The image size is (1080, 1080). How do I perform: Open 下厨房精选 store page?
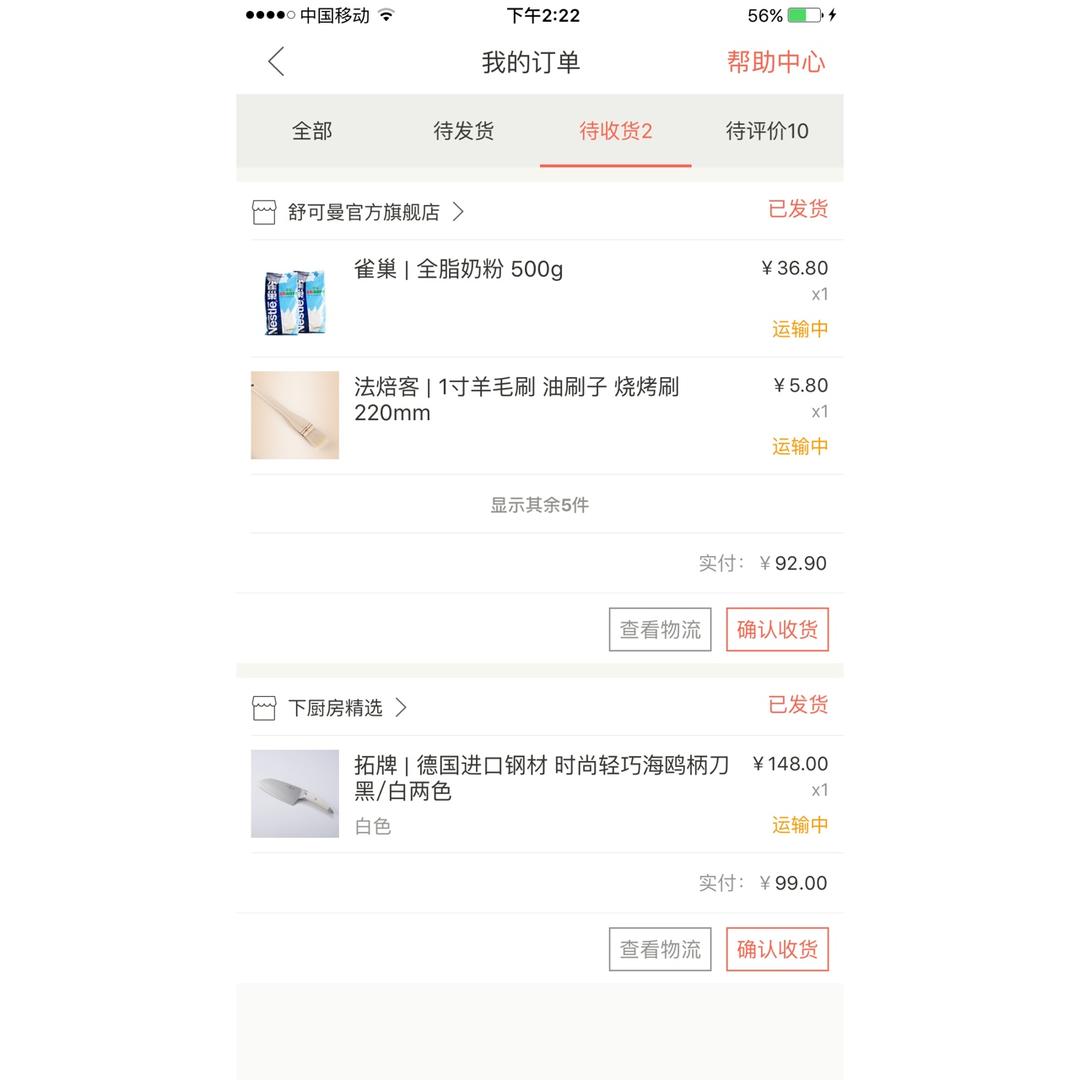pos(336,708)
